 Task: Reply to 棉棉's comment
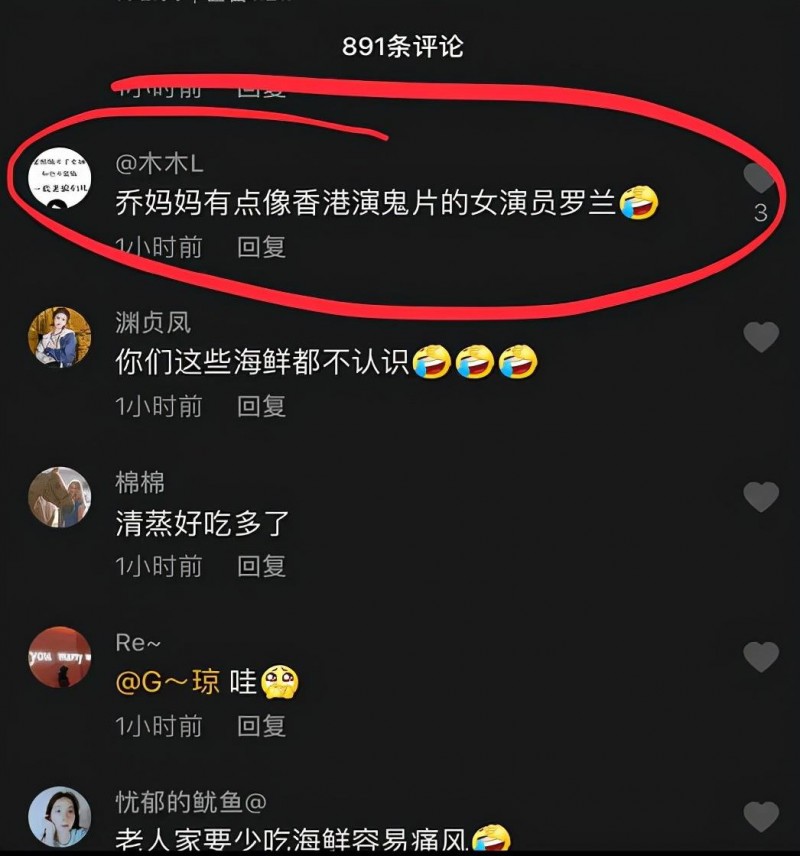tap(261, 566)
